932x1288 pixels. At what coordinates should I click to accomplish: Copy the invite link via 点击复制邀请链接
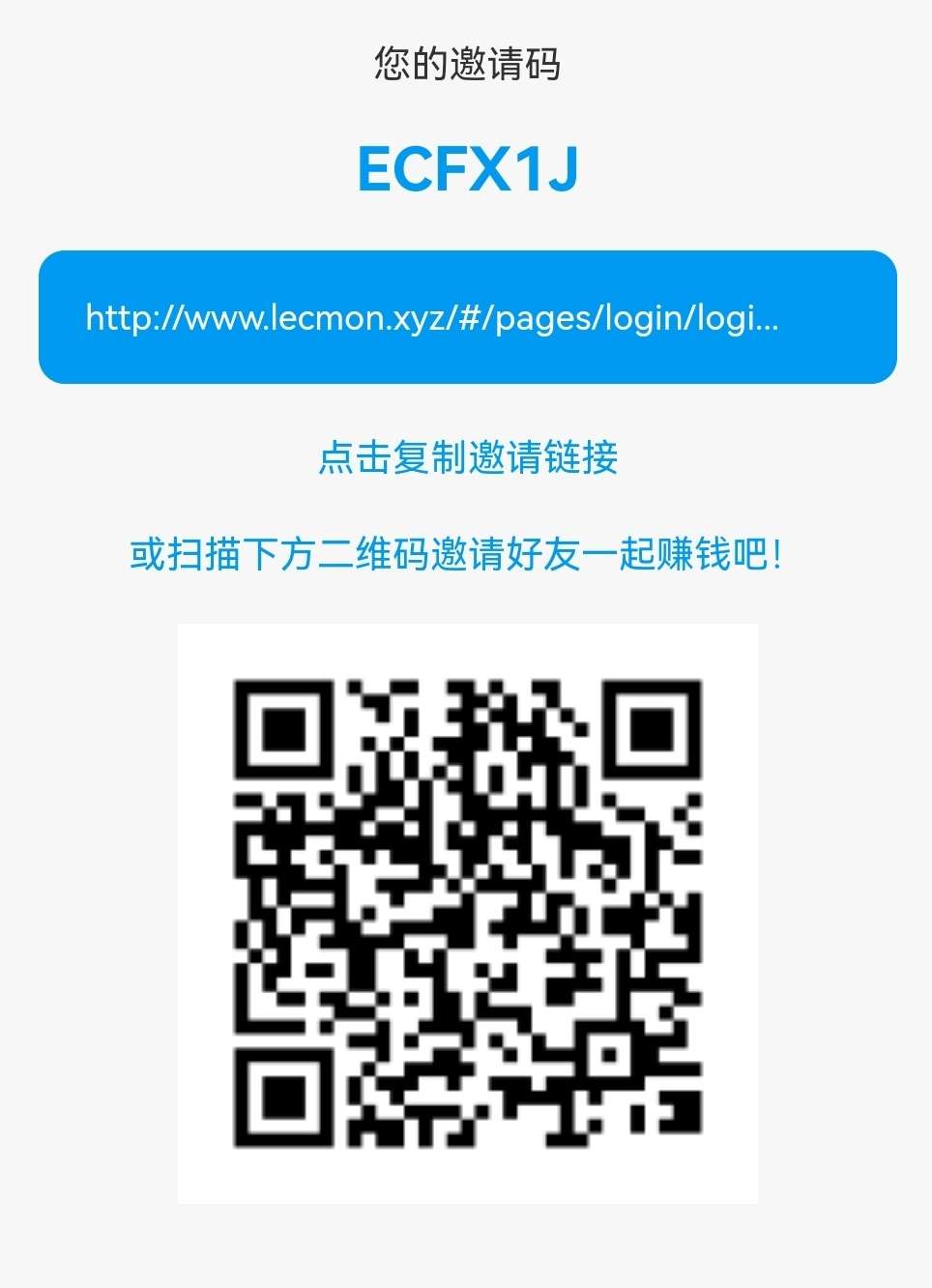pos(467,457)
